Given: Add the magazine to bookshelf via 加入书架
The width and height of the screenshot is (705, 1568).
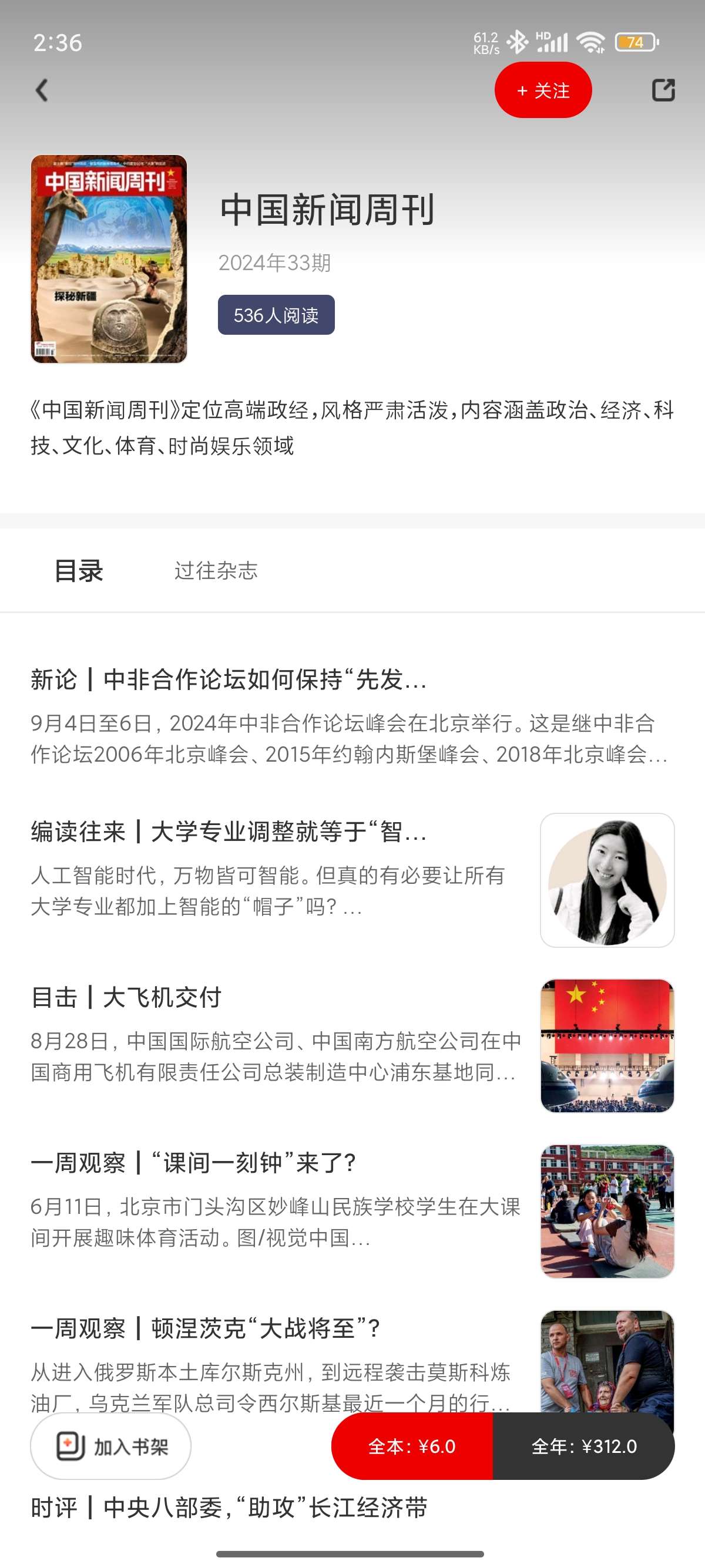Looking at the screenshot, I should 111,1446.
